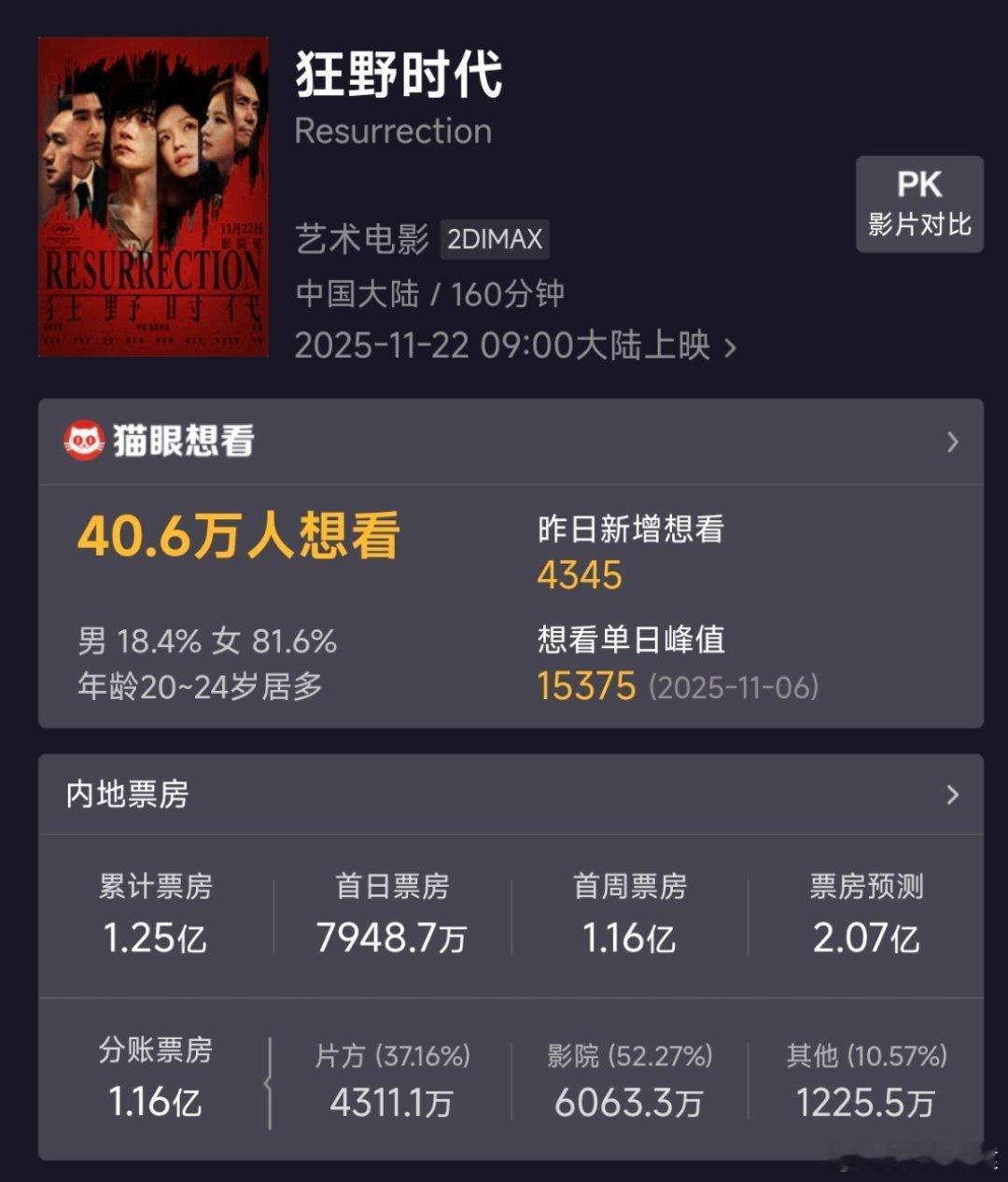Tap the movie title 狂野时代
This screenshot has width=1008, height=1182.
tap(399, 78)
